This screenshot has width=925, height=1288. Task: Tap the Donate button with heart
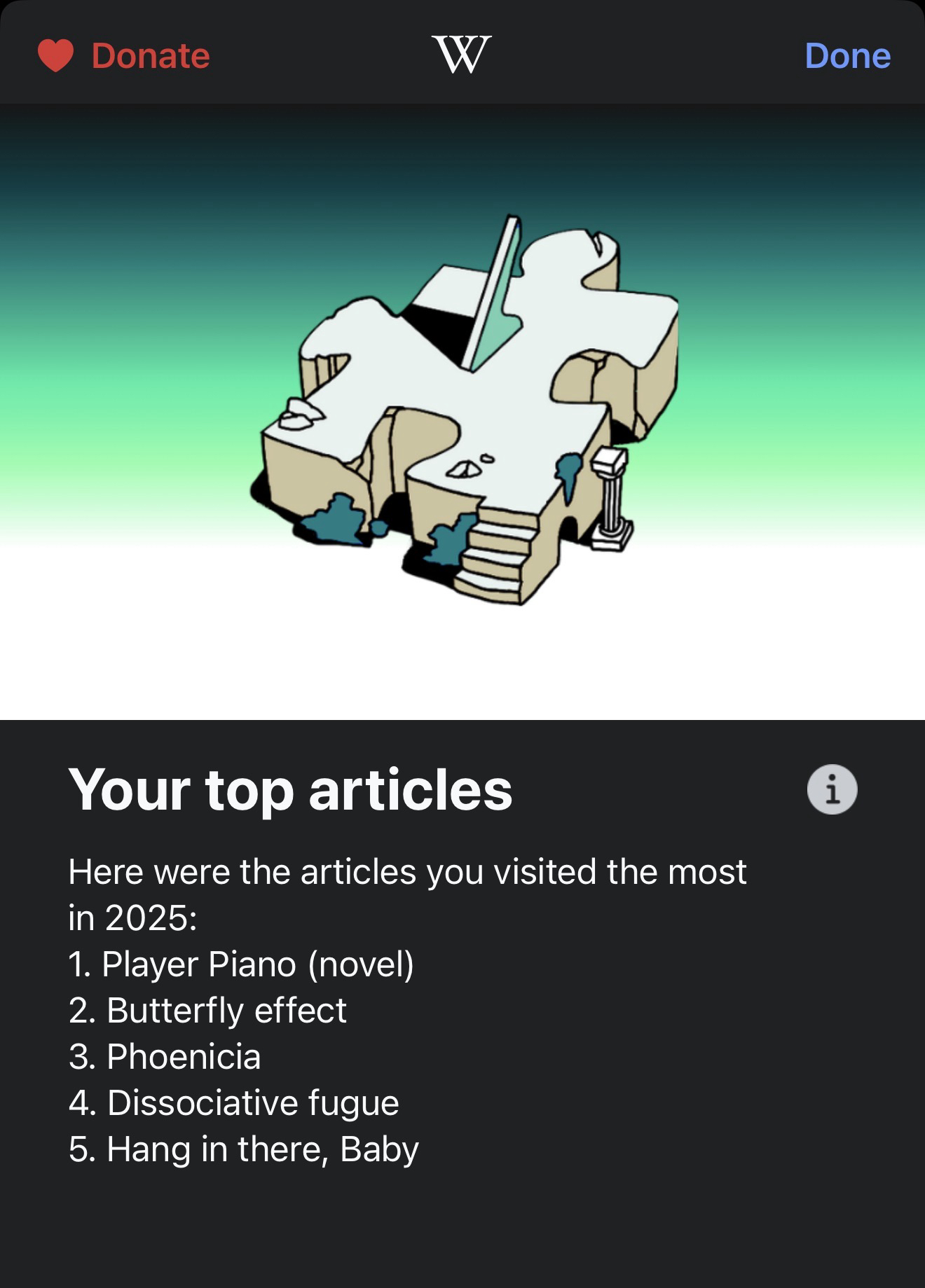[x=125, y=56]
